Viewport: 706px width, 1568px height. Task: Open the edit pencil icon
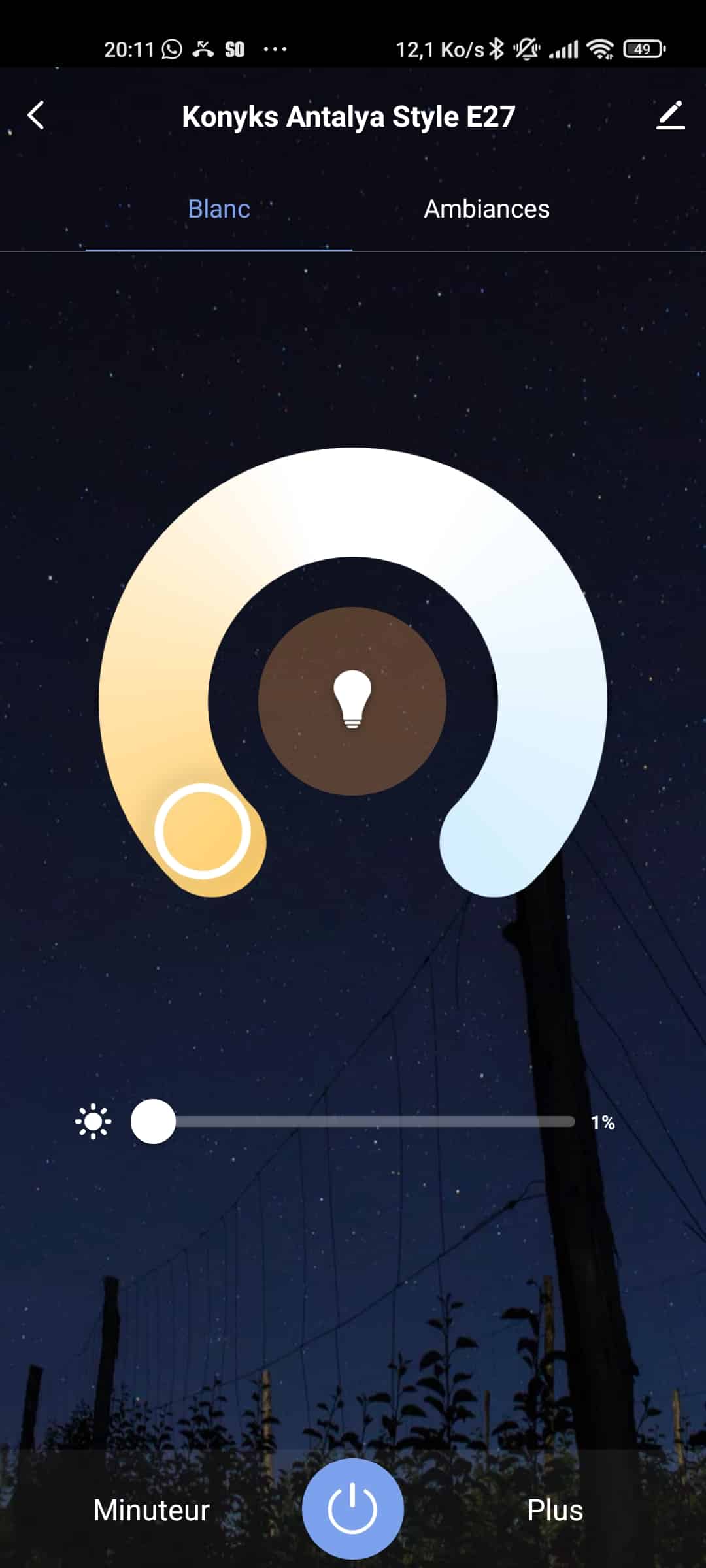[x=670, y=116]
